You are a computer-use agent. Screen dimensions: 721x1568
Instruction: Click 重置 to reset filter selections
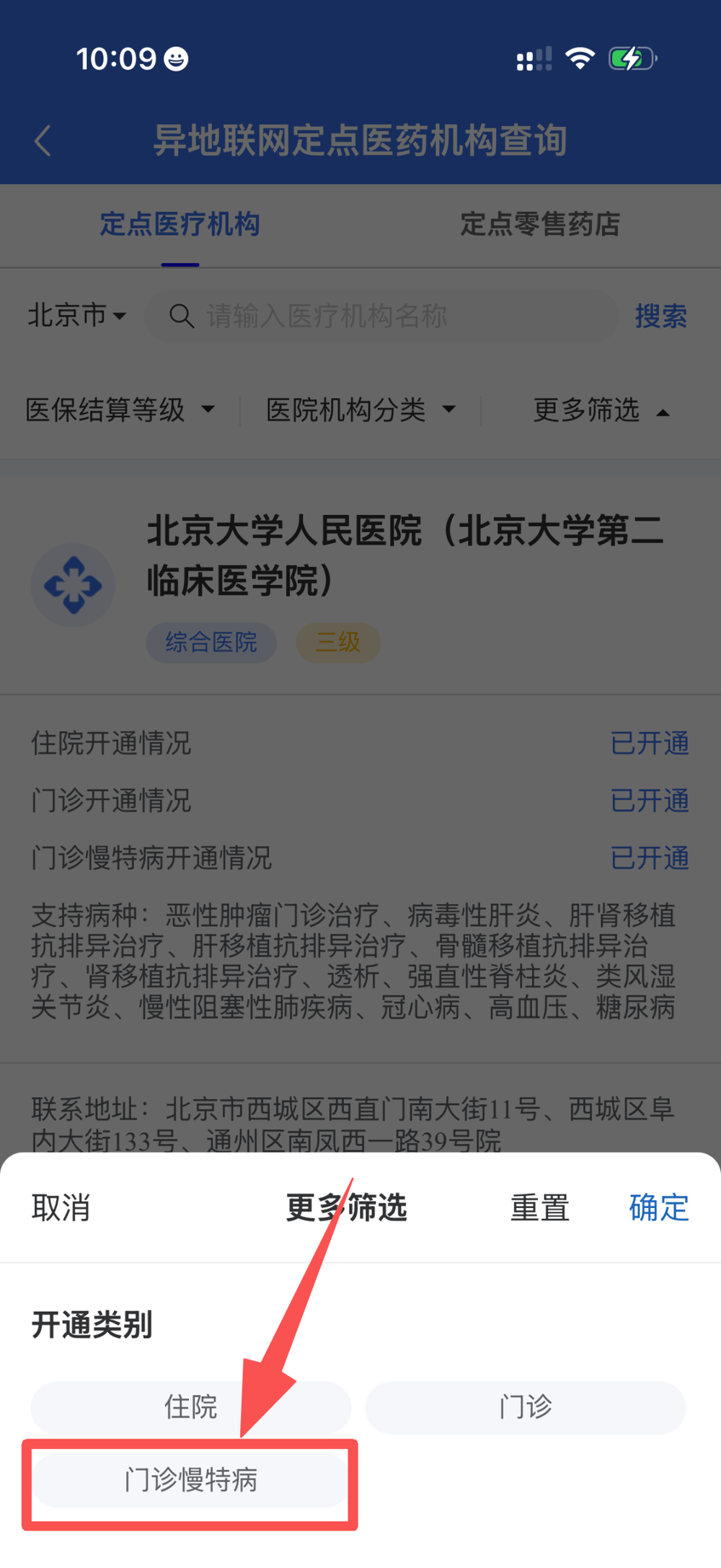pyautogui.click(x=539, y=1207)
